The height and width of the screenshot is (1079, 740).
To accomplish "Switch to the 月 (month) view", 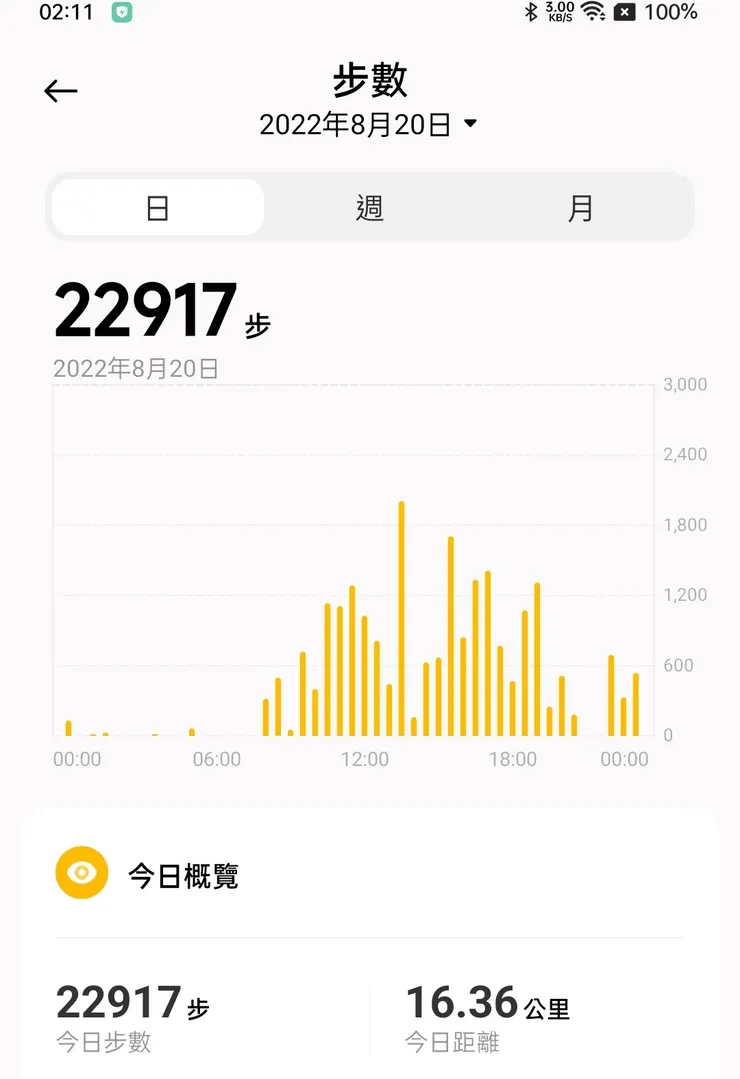I will click(x=581, y=207).
